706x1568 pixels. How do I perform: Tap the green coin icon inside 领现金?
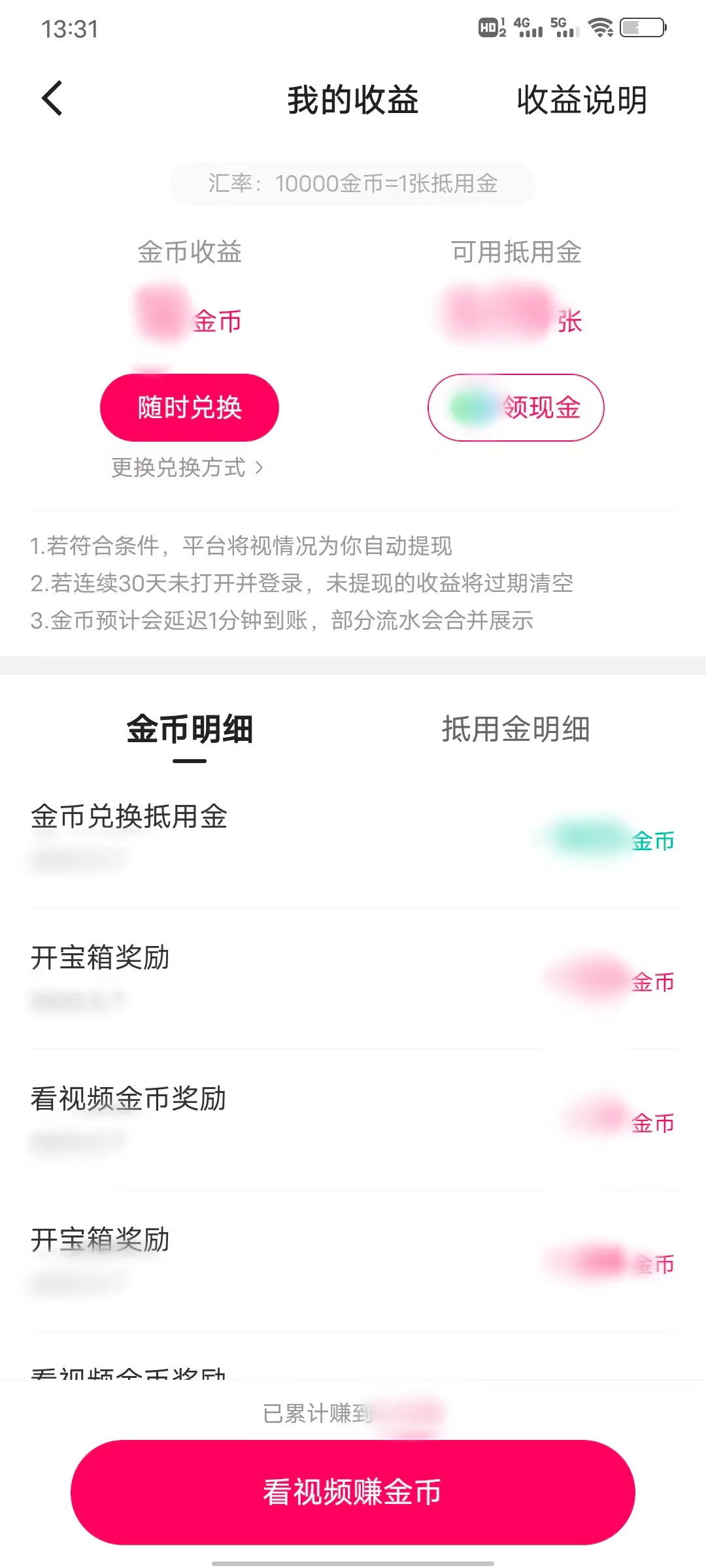coord(468,406)
